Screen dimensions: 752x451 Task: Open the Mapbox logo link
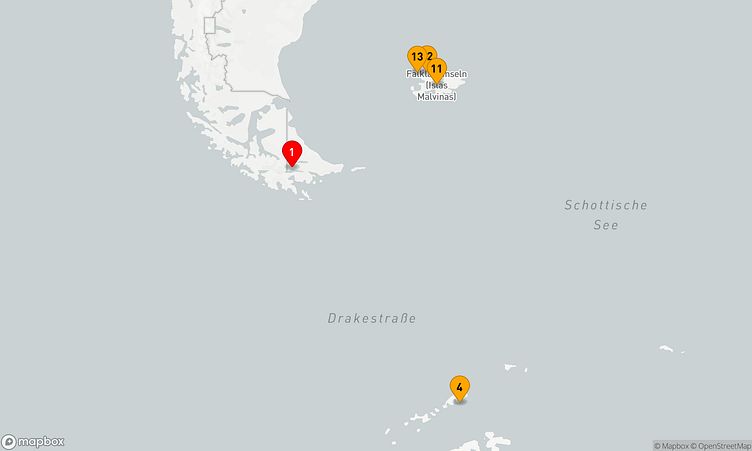[33, 441]
